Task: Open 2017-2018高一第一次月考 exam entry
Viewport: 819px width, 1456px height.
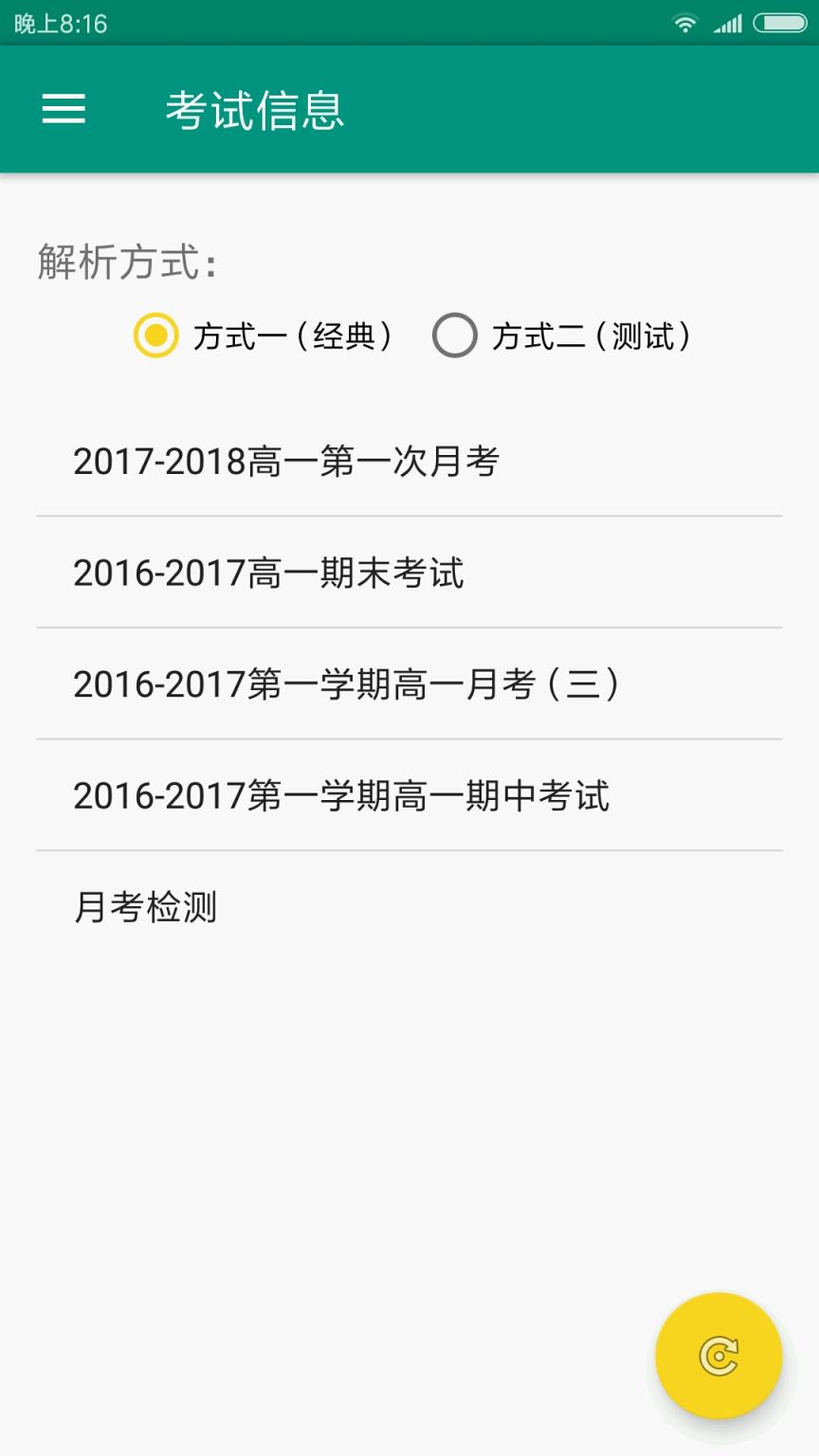Action: click(284, 462)
